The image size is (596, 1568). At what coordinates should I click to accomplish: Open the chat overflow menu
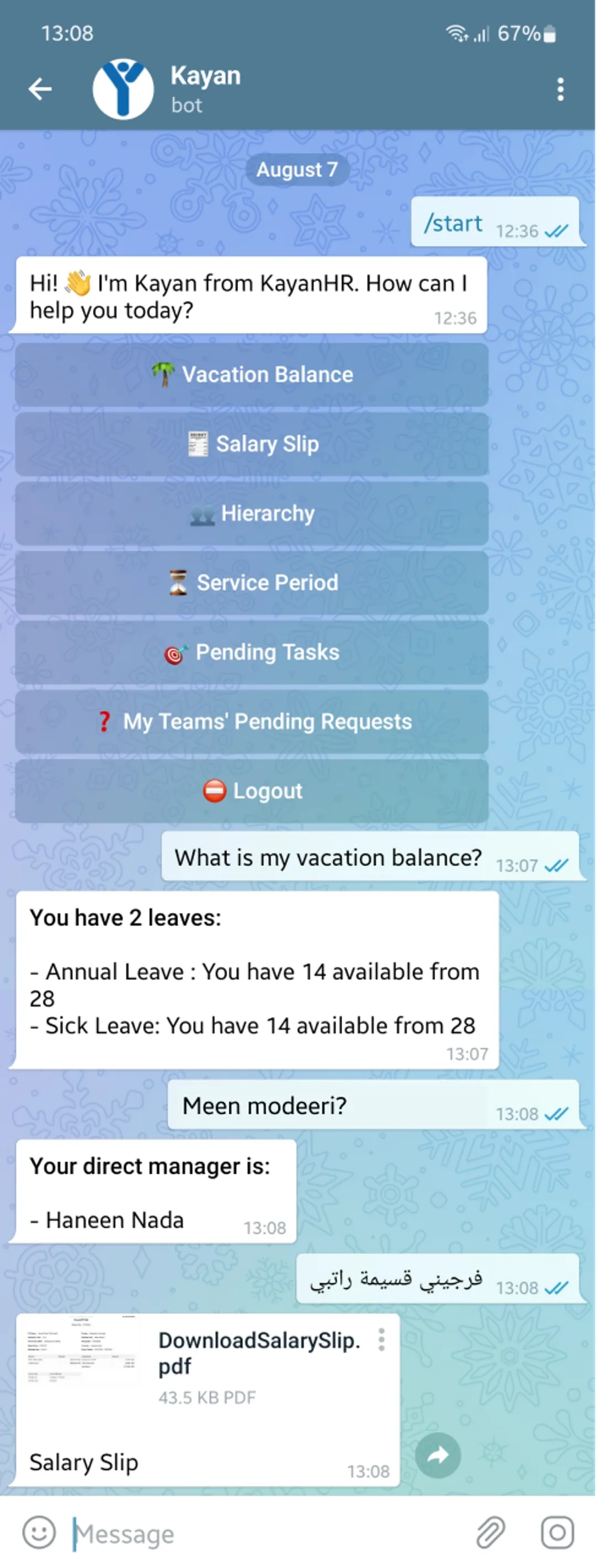tap(560, 89)
